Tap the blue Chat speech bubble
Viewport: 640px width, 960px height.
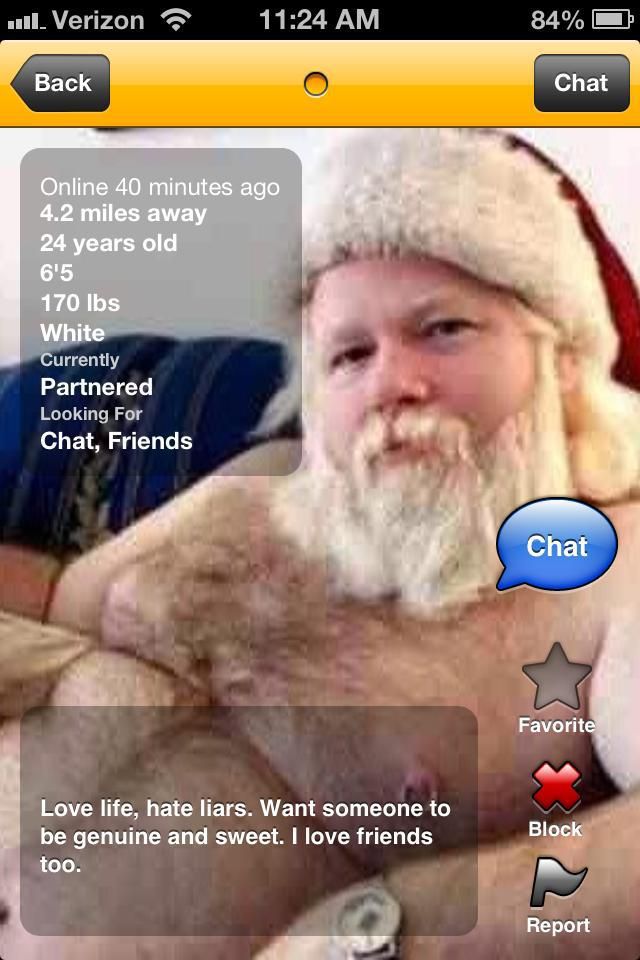[557, 544]
